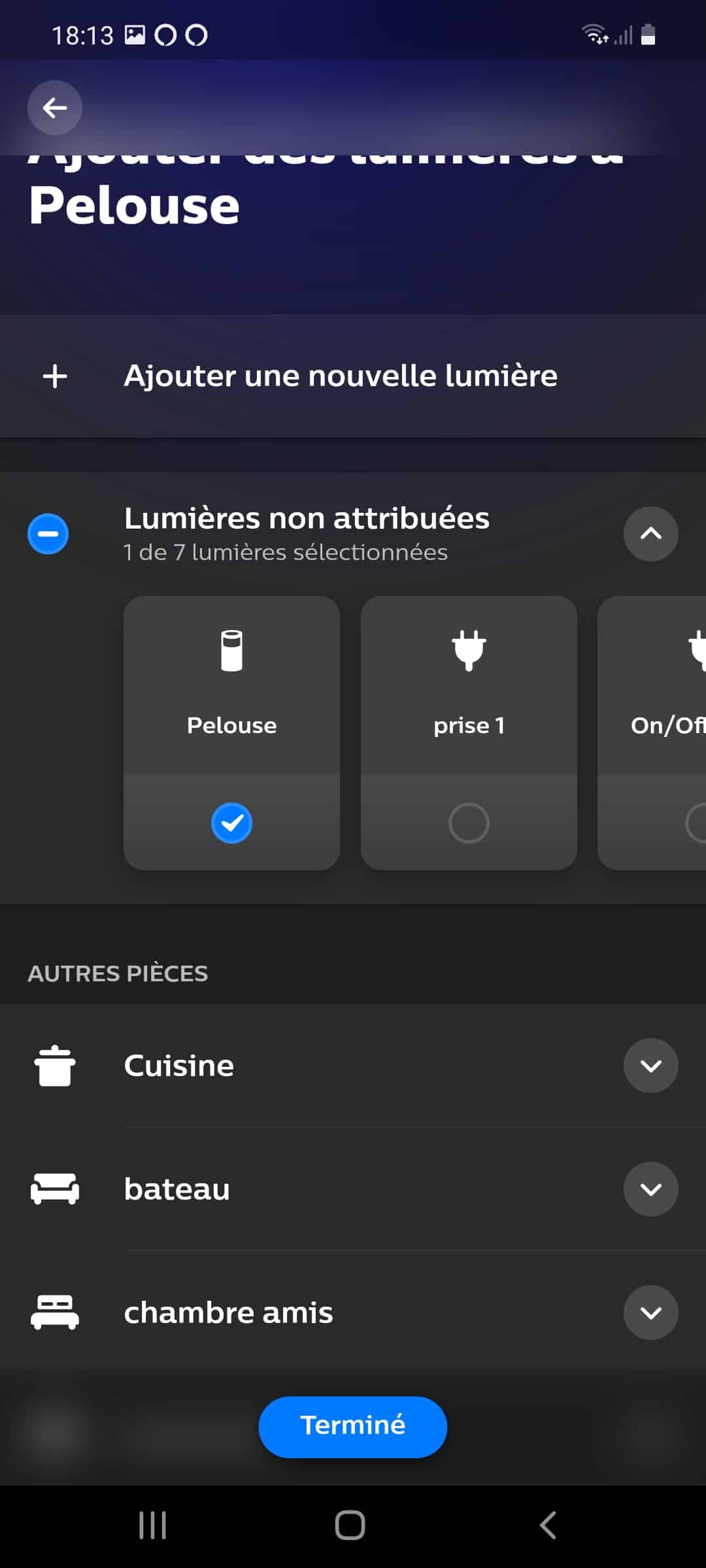Select the On/Off plug card
Viewport: 706px width, 1568px height.
pyautogui.click(x=652, y=732)
